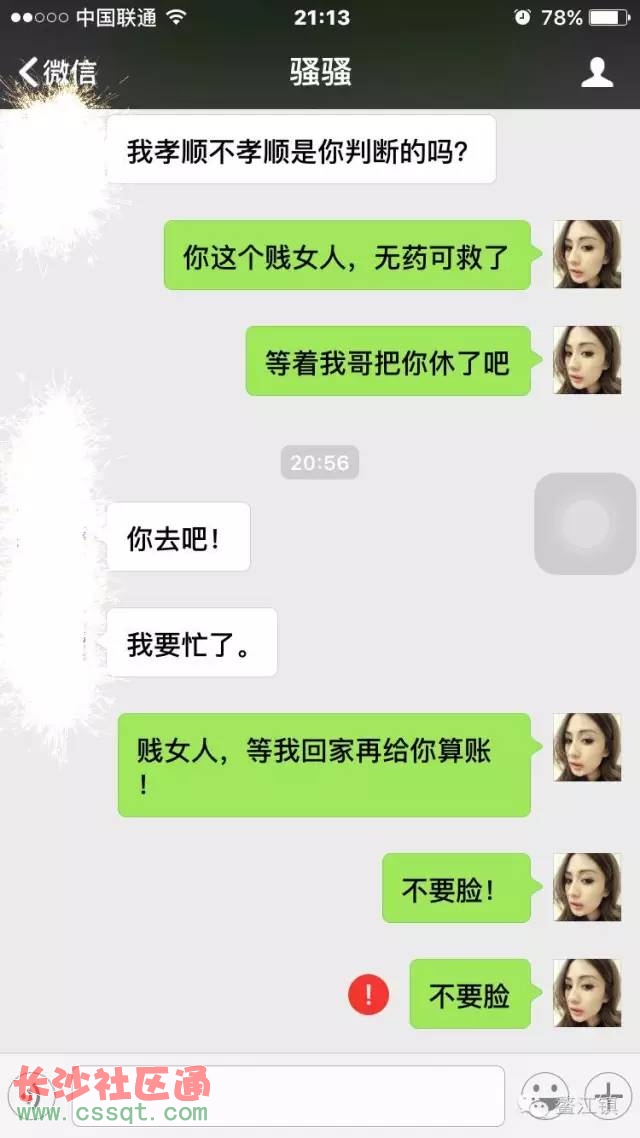Tap the avatar next to 无药可救了 message
640x1138 pixels.
pyautogui.click(x=587, y=254)
